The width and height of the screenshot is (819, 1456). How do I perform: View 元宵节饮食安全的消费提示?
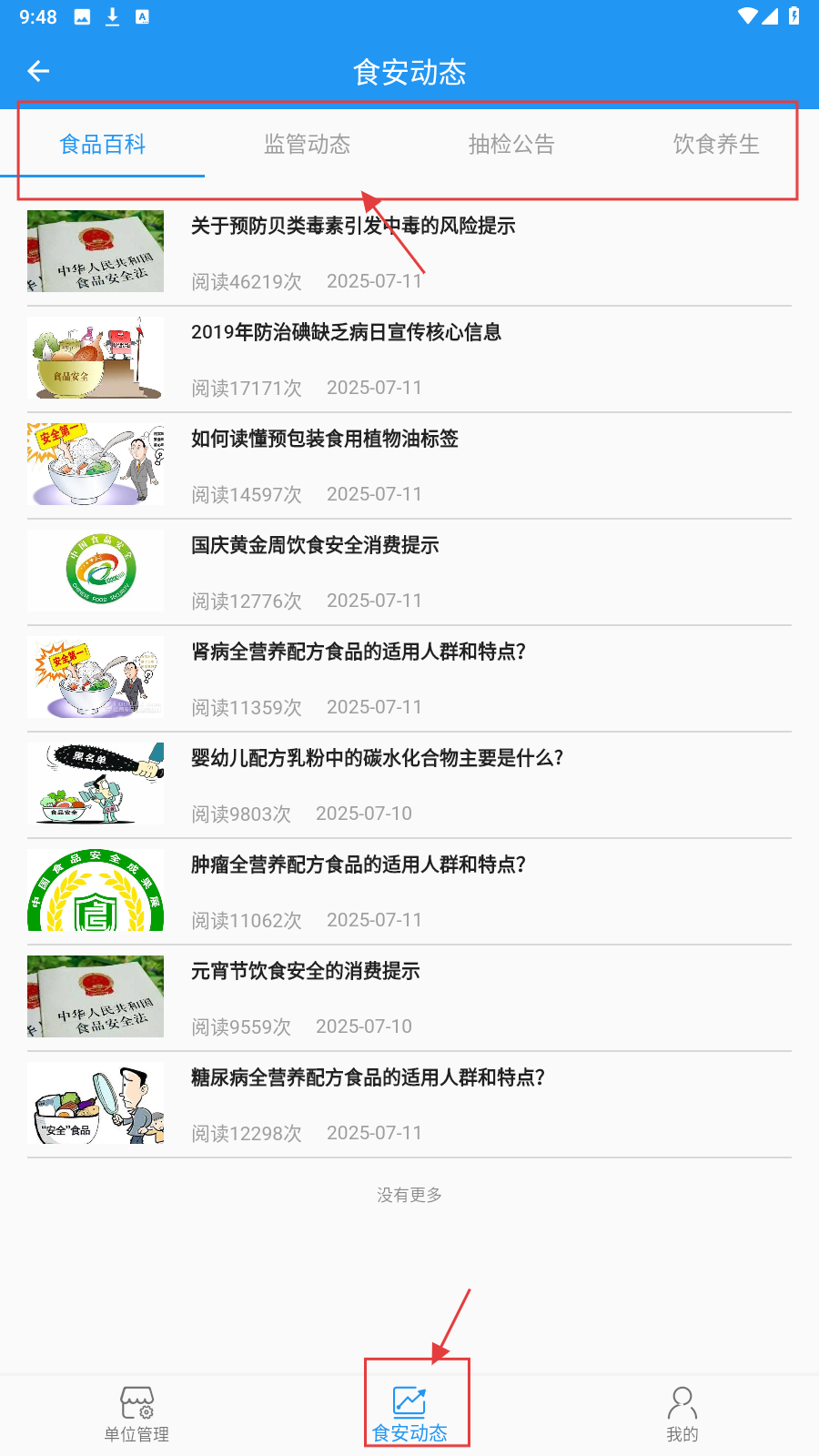pyautogui.click(x=306, y=971)
